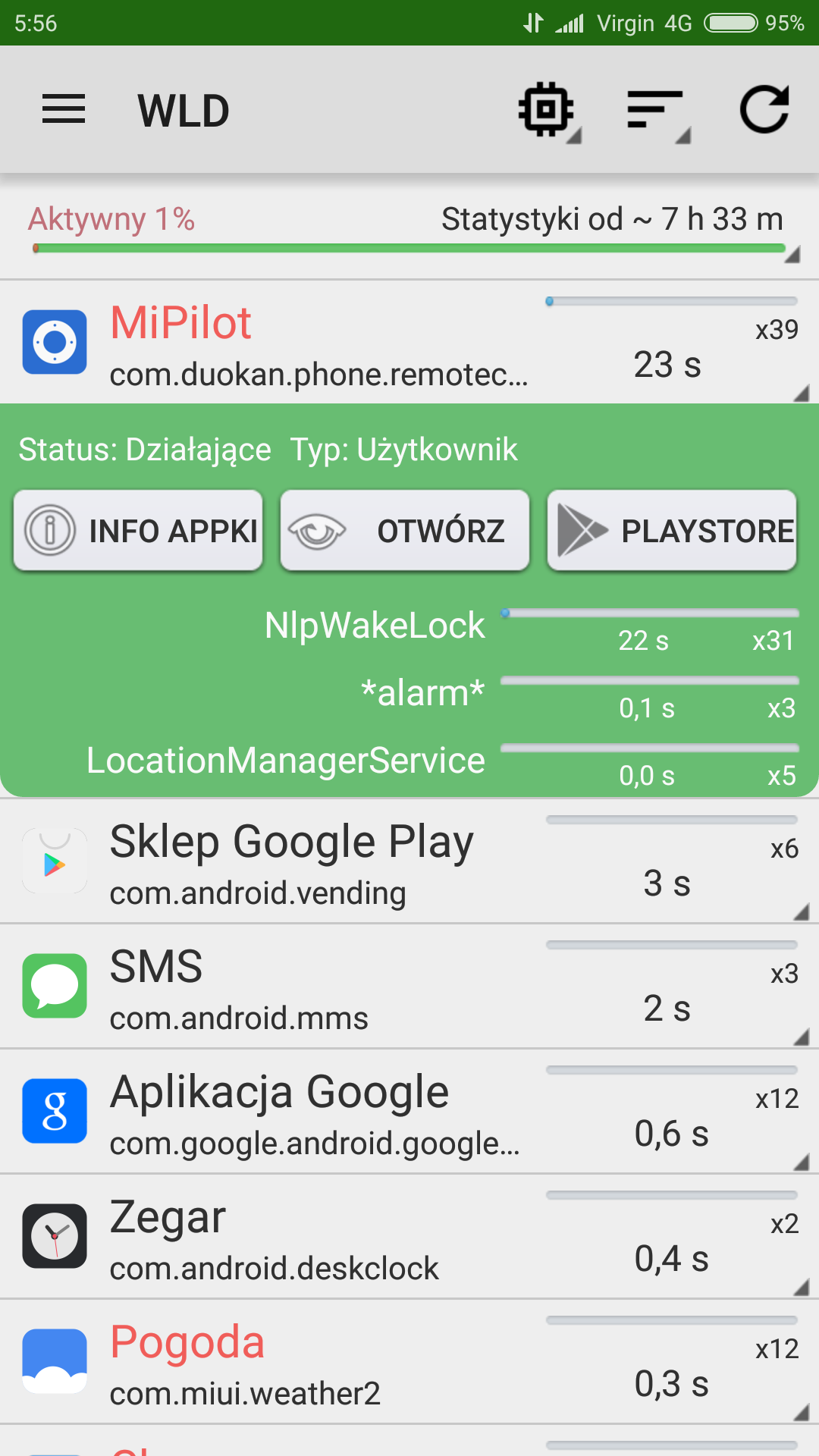Expand the Aplikacja Google entry
Viewport: 819px width, 1456px height.
pyautogui.click(x=409, y=1112)
